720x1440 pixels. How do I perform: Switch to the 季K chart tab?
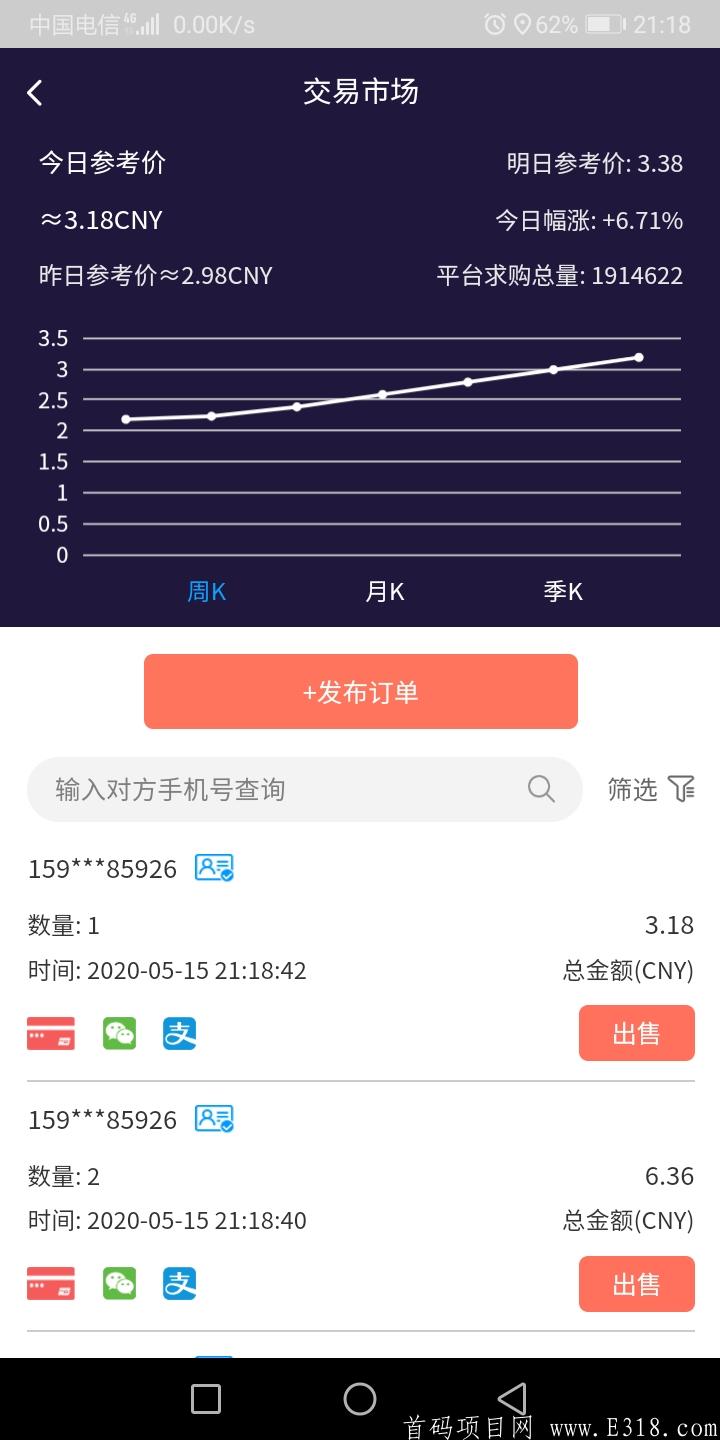coord(563,591)
